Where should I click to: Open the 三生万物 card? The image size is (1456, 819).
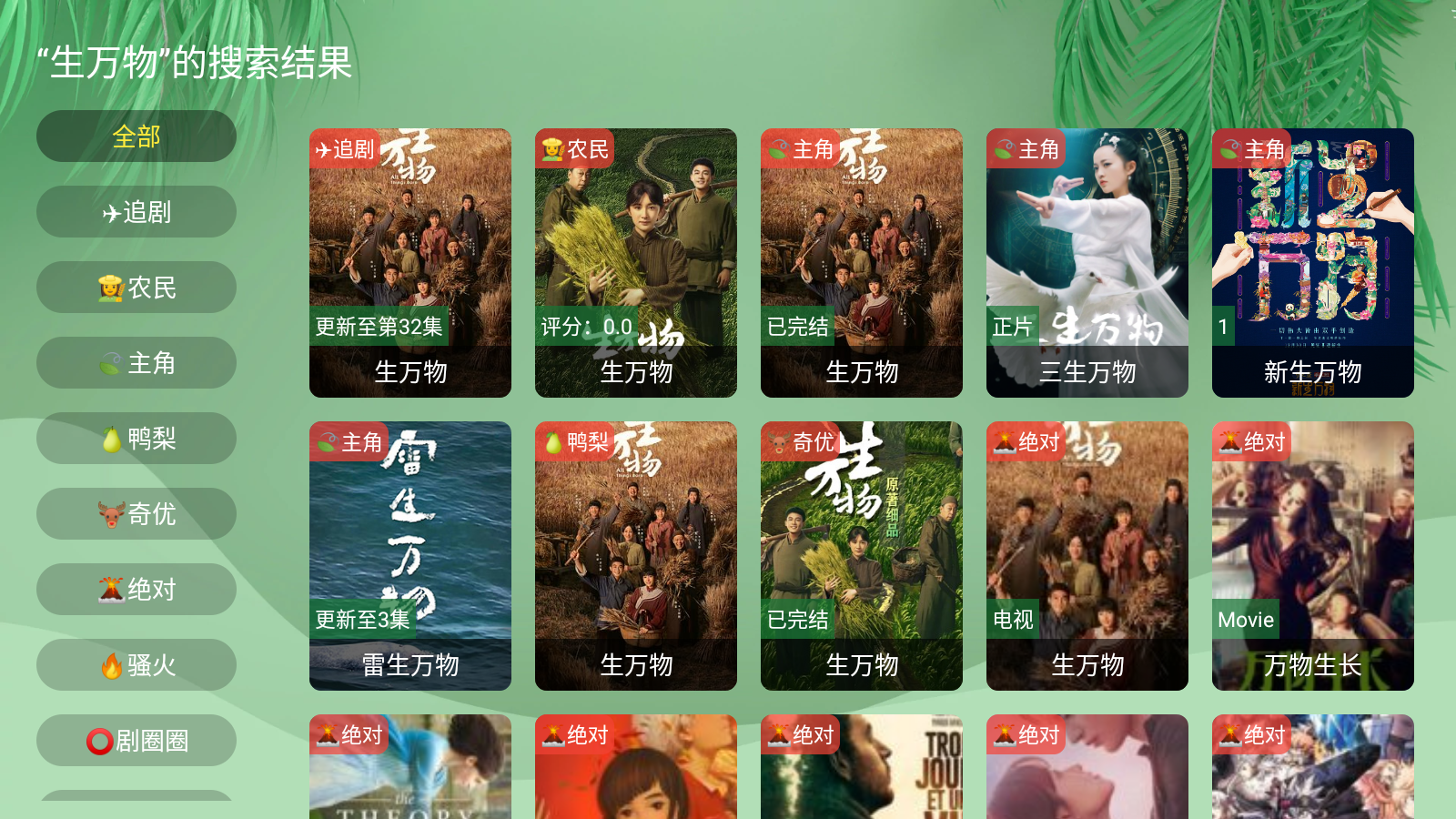coord(1087,263)
